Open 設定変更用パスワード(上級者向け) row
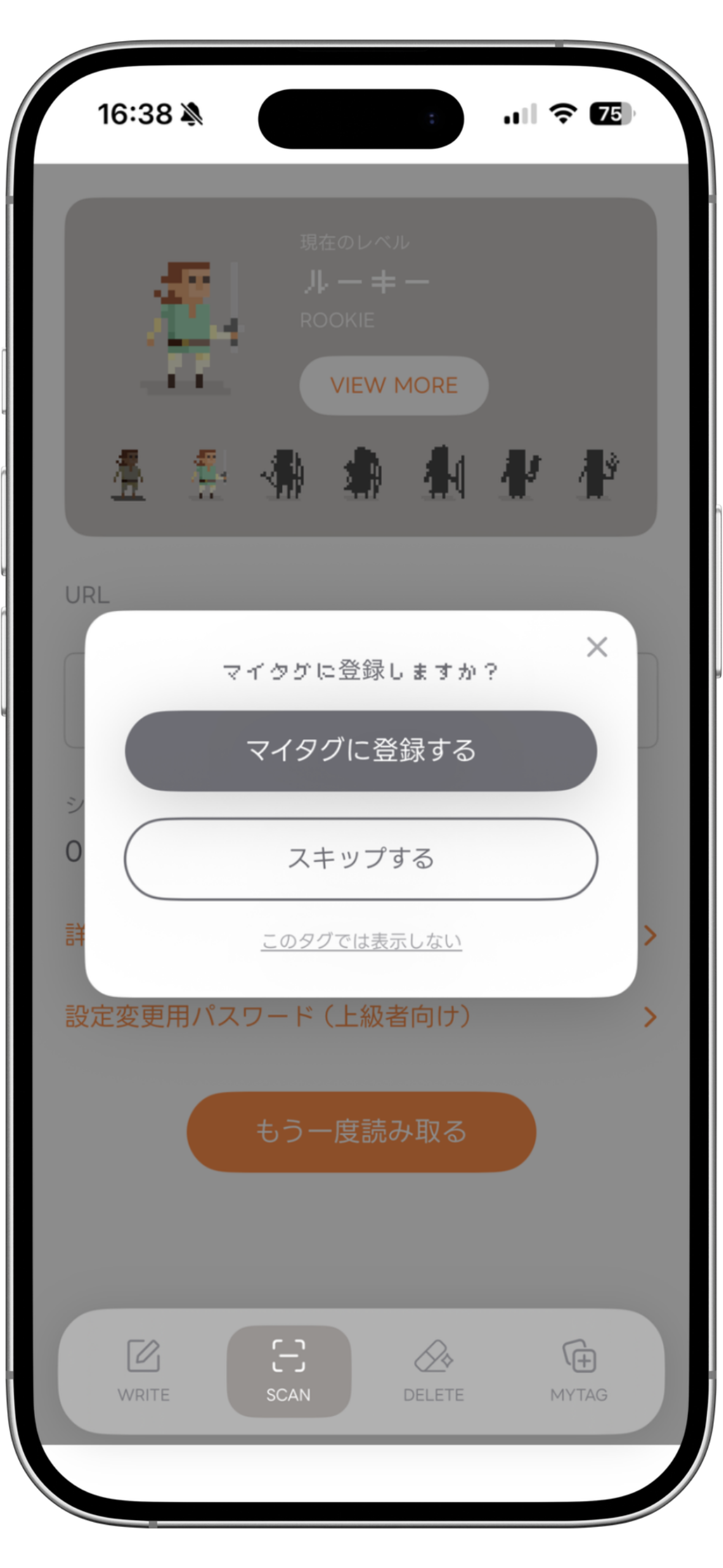Viewport: 723px width, 1568px height. [x=361, y=1017]
